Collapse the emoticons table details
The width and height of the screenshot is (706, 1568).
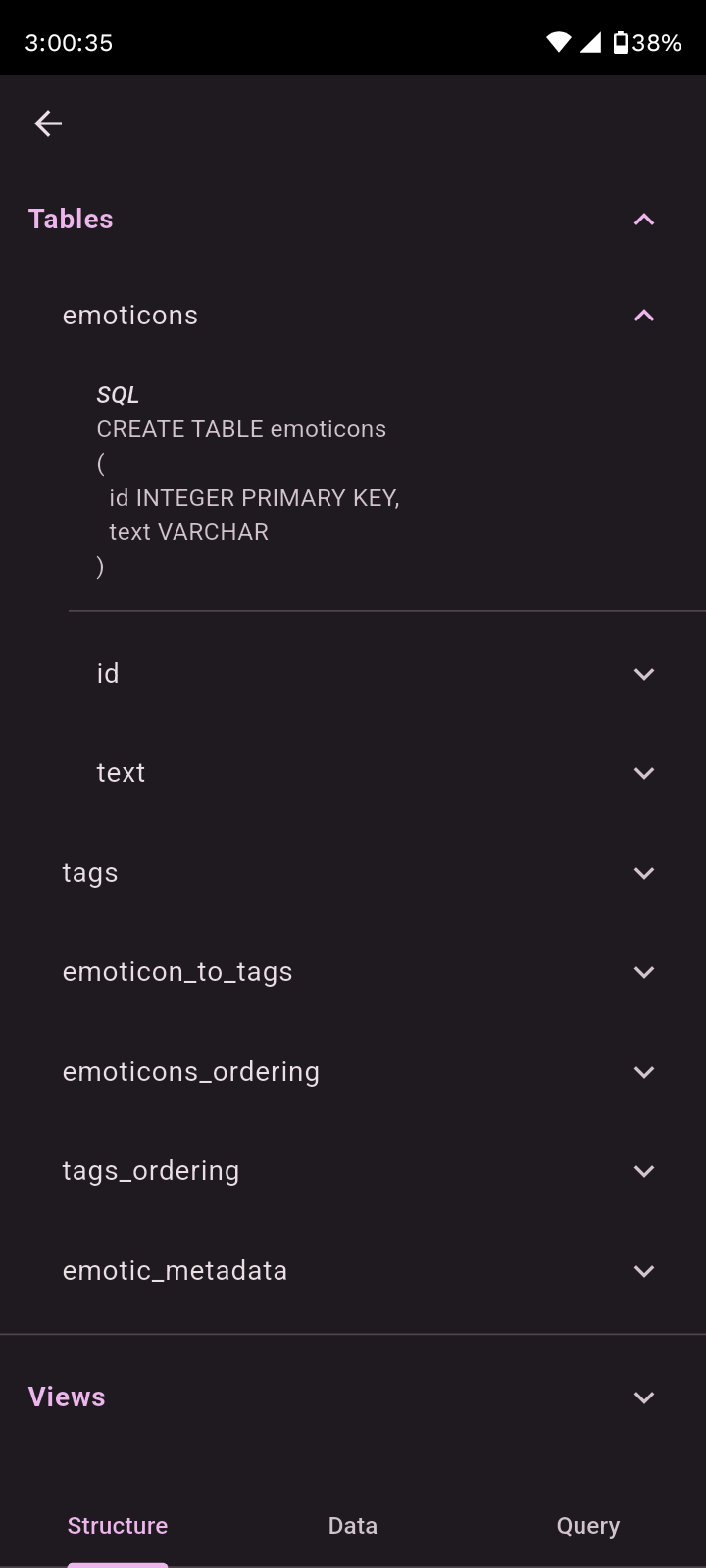(x=643, y=316)
